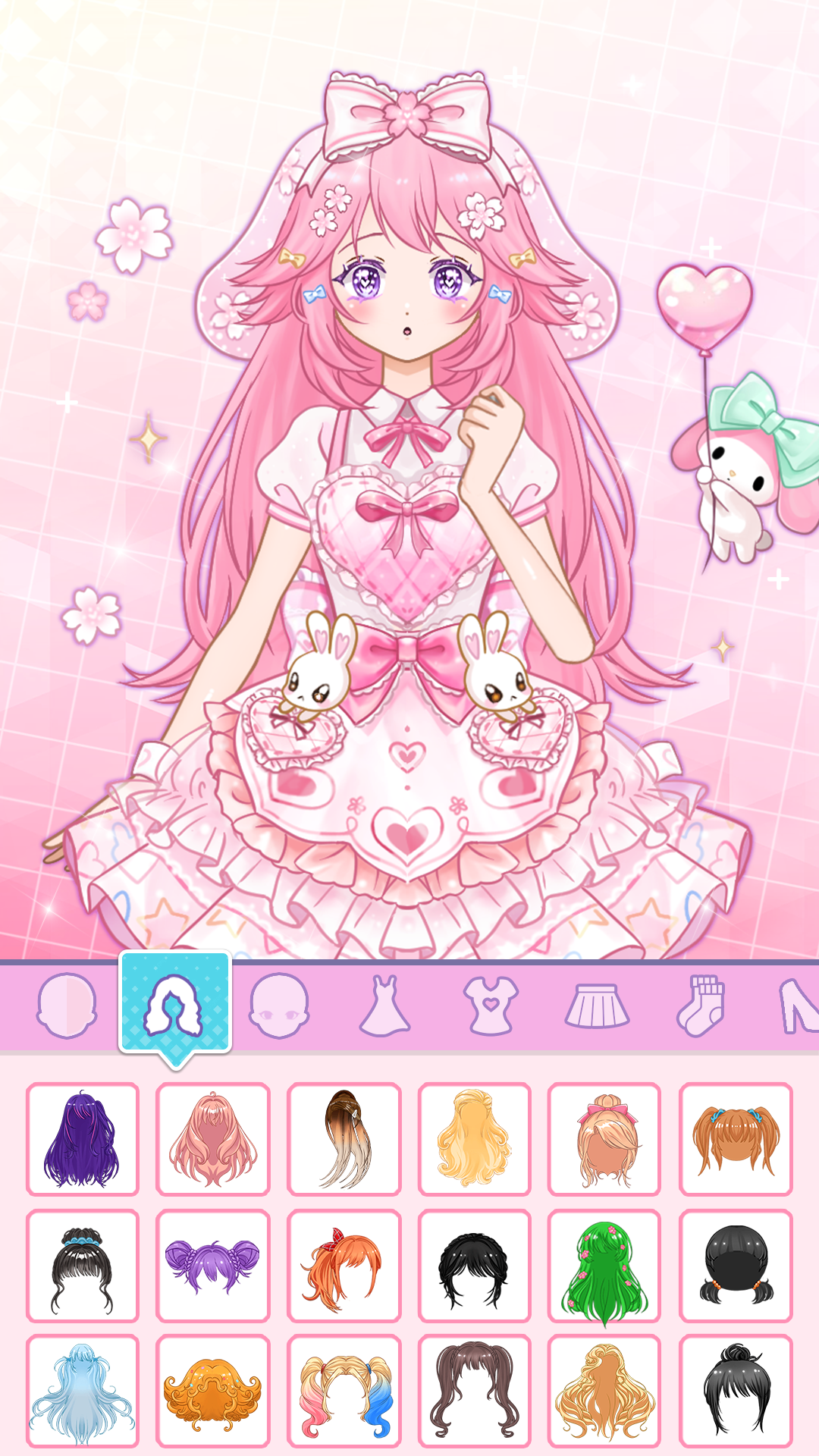The height and width of the screenshot is (1456, 819).
Task: Select the long purple wavy hairstyle
Action: pos(83,1139)
